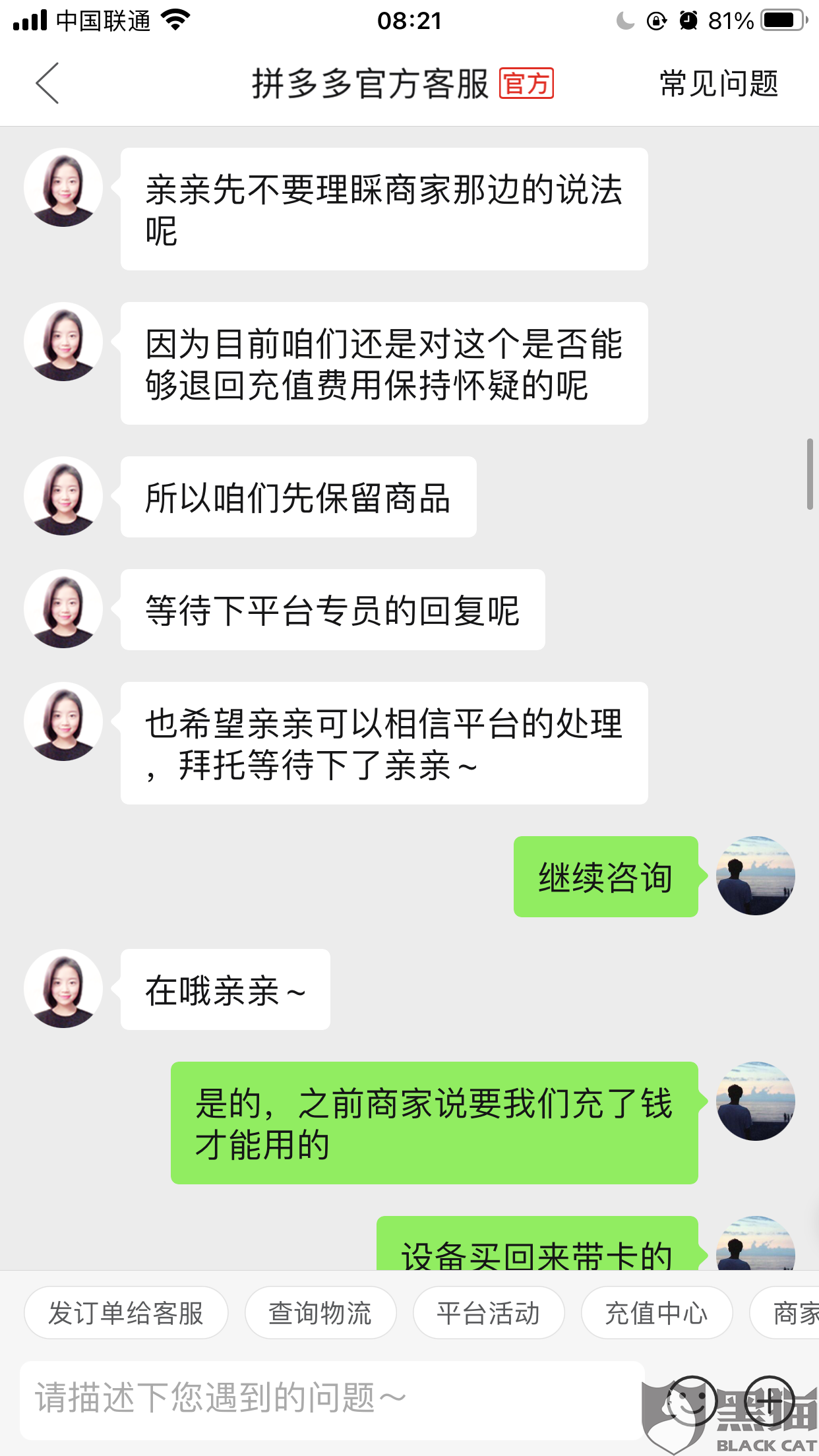Screen dimensions: 819x1456
Task: Tap the battery indicator icon
Action: (x=781, y=20)
